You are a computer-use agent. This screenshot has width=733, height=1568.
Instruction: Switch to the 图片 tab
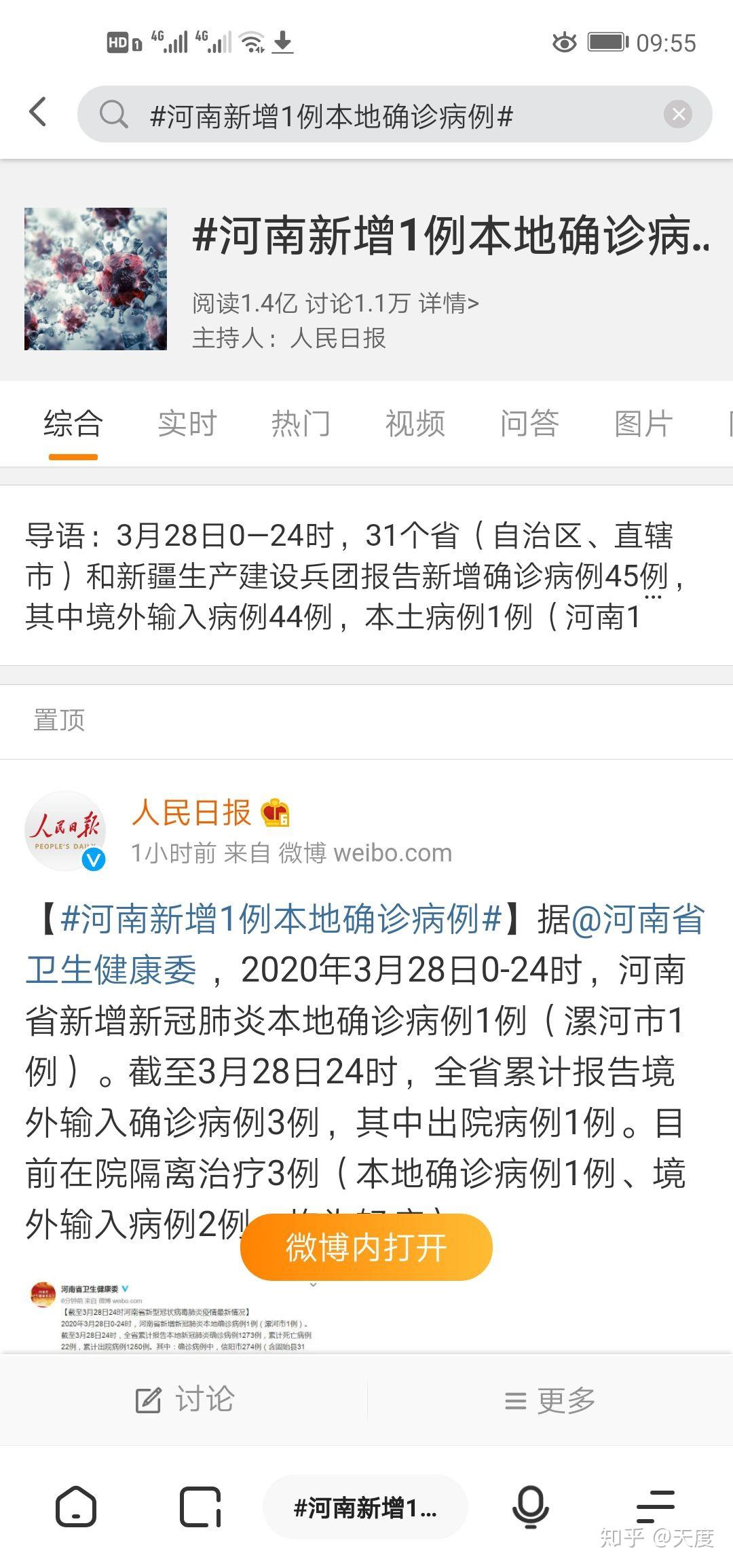643,424
